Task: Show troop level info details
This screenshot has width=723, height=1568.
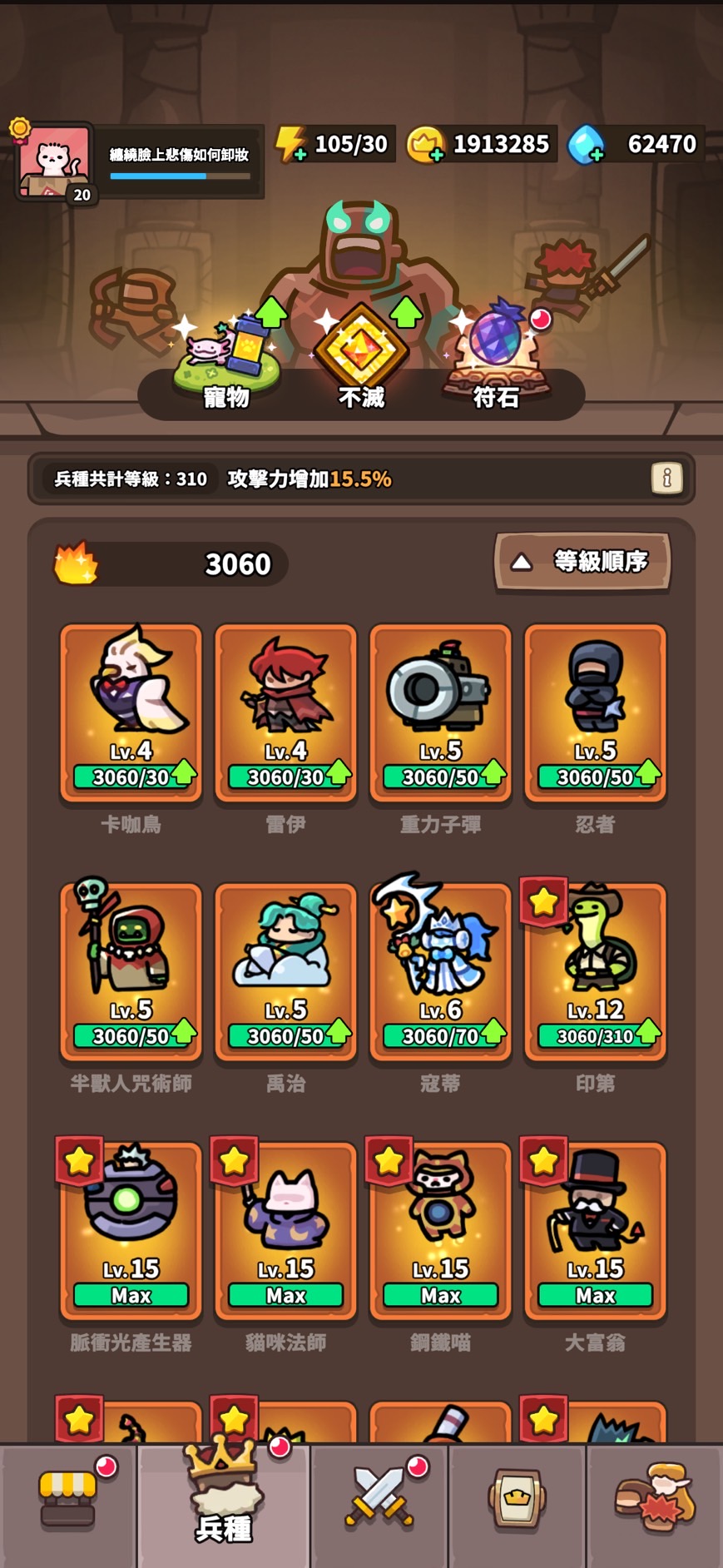Action: (x=666, y=478)
